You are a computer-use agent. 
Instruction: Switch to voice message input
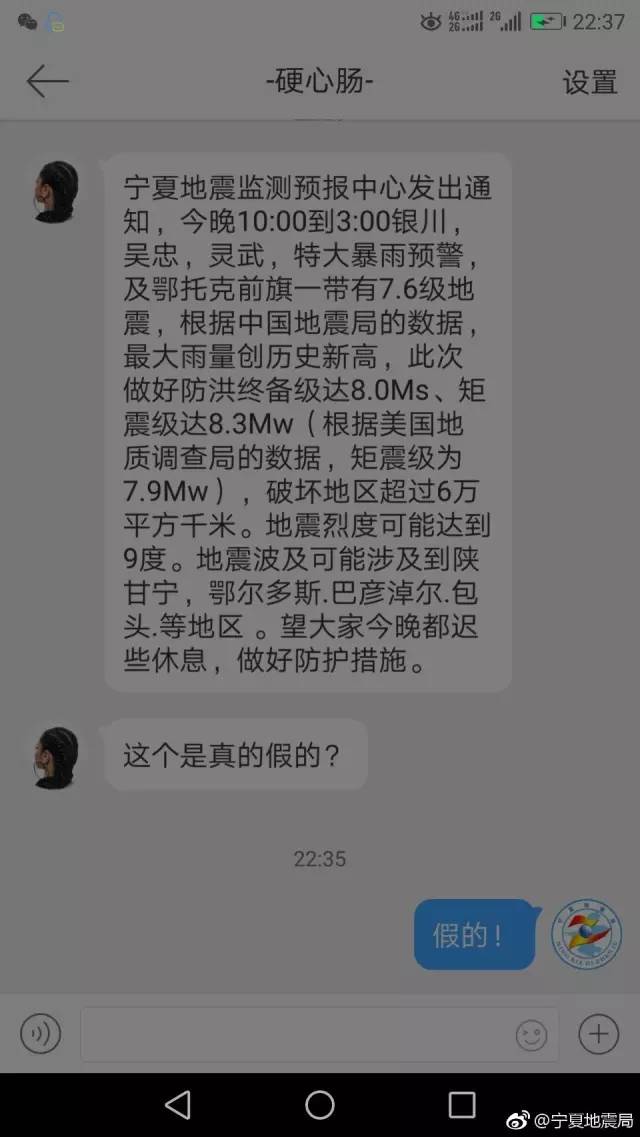(40, 1033)
